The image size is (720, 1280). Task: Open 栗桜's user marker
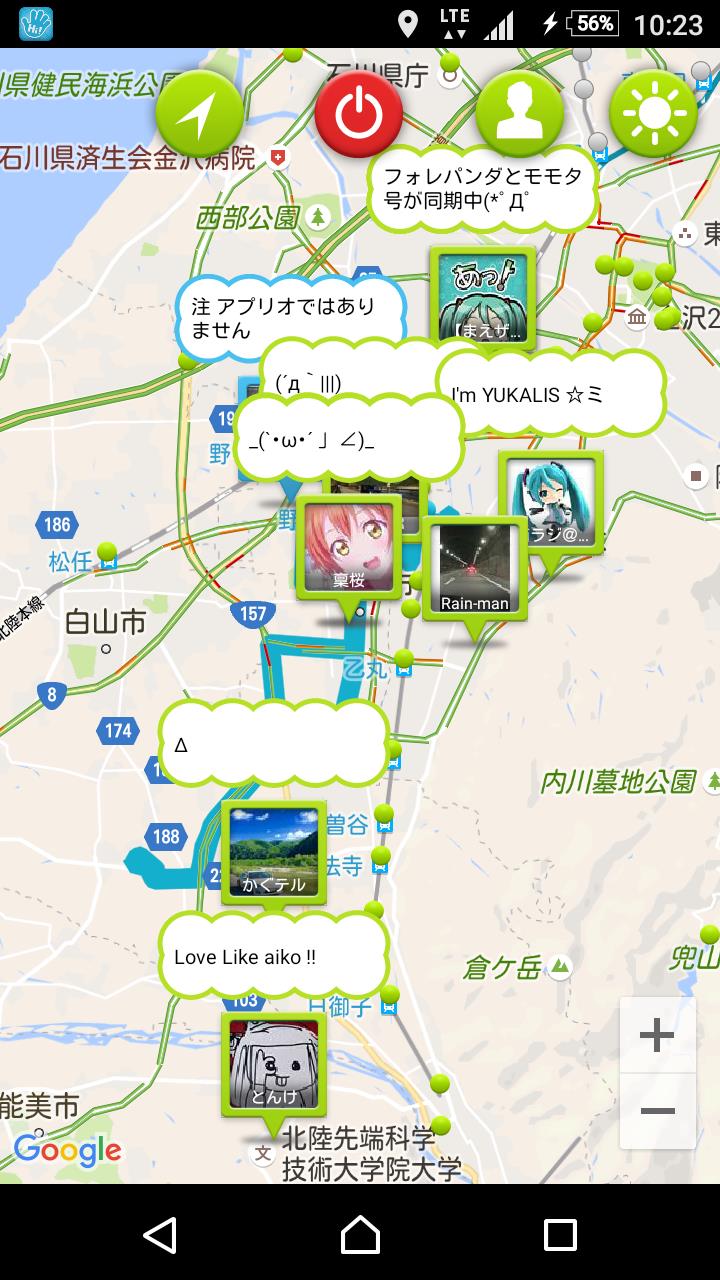(349, 548)
